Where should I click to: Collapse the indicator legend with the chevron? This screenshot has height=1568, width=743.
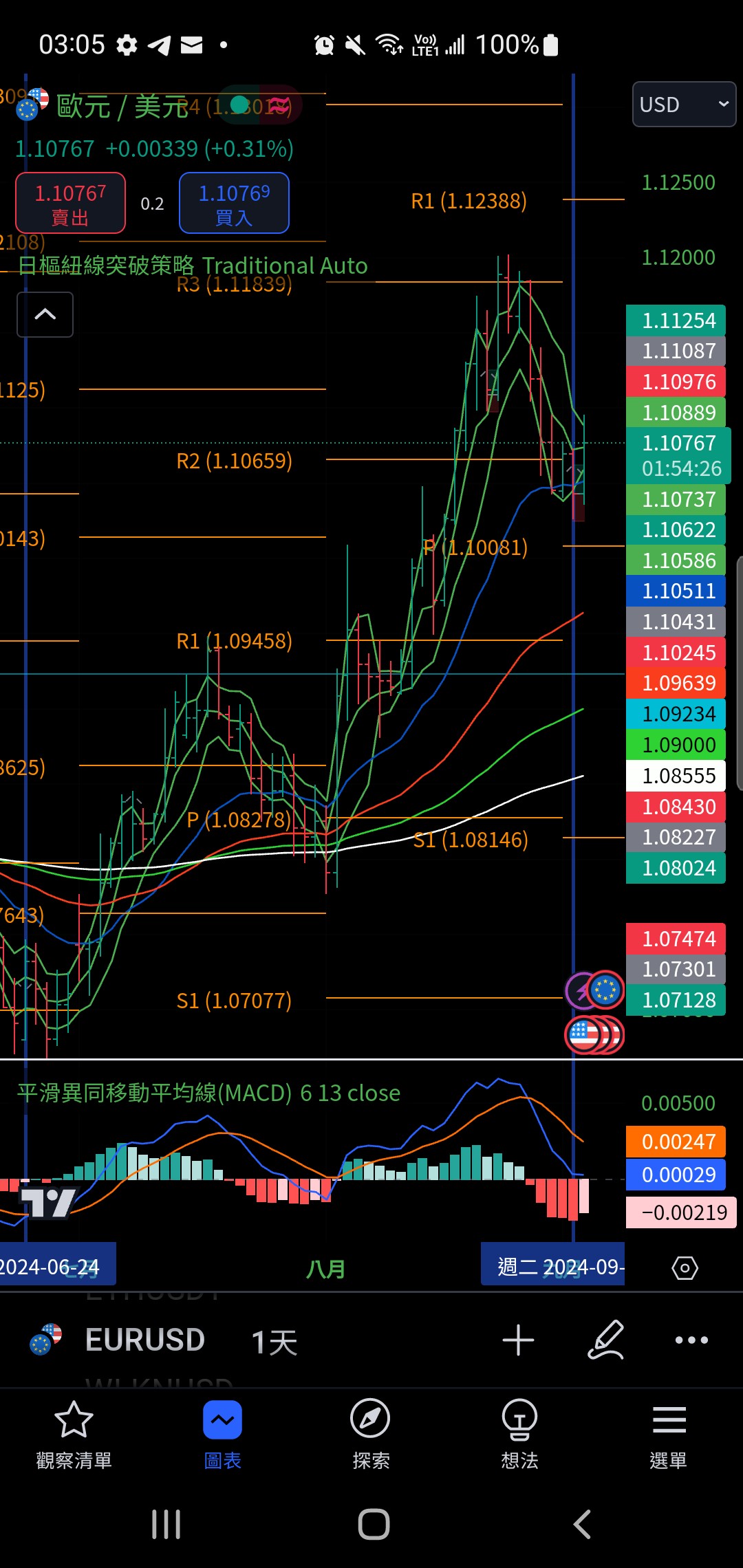click(x=45, y=314)
